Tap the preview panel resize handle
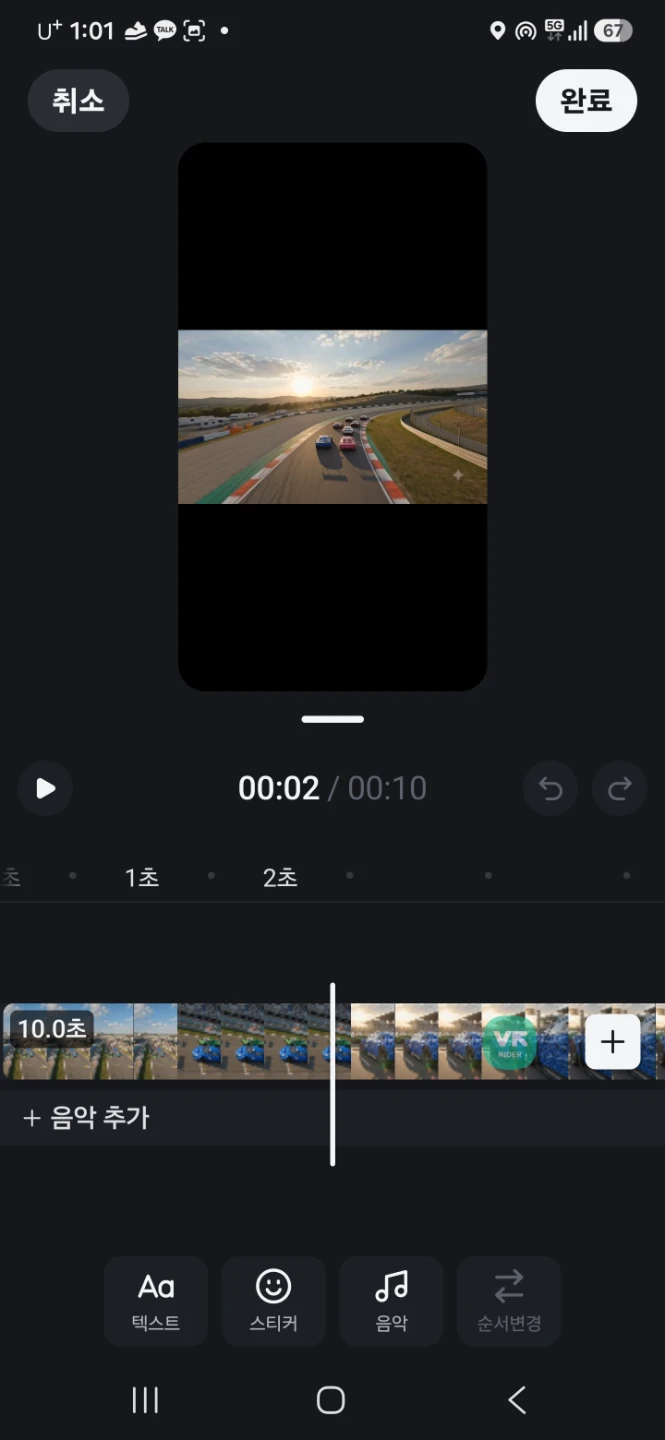 click(333, 719)
